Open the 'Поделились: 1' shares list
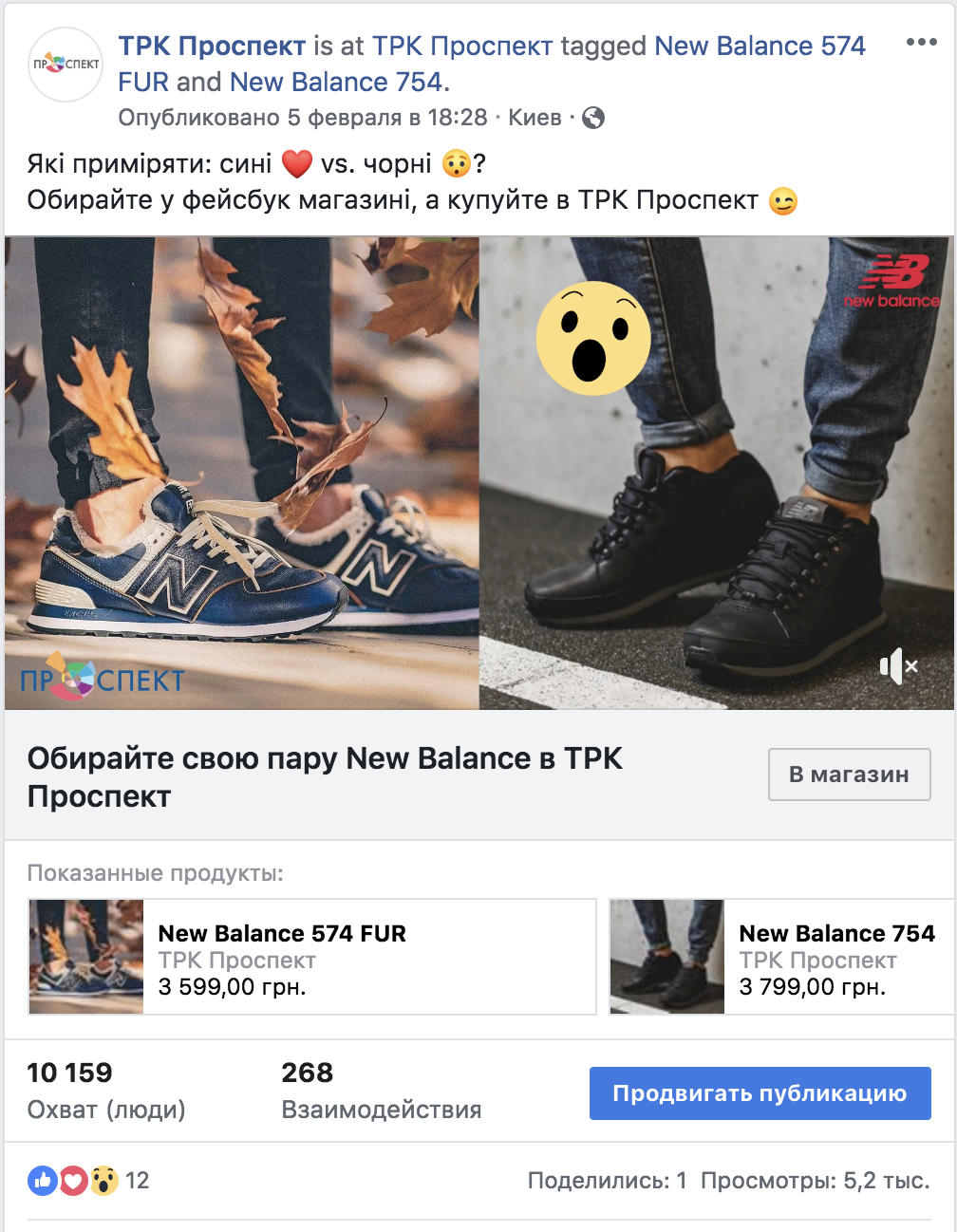957x1232 pixels. pyautogui.click(x=607, y=1181)
